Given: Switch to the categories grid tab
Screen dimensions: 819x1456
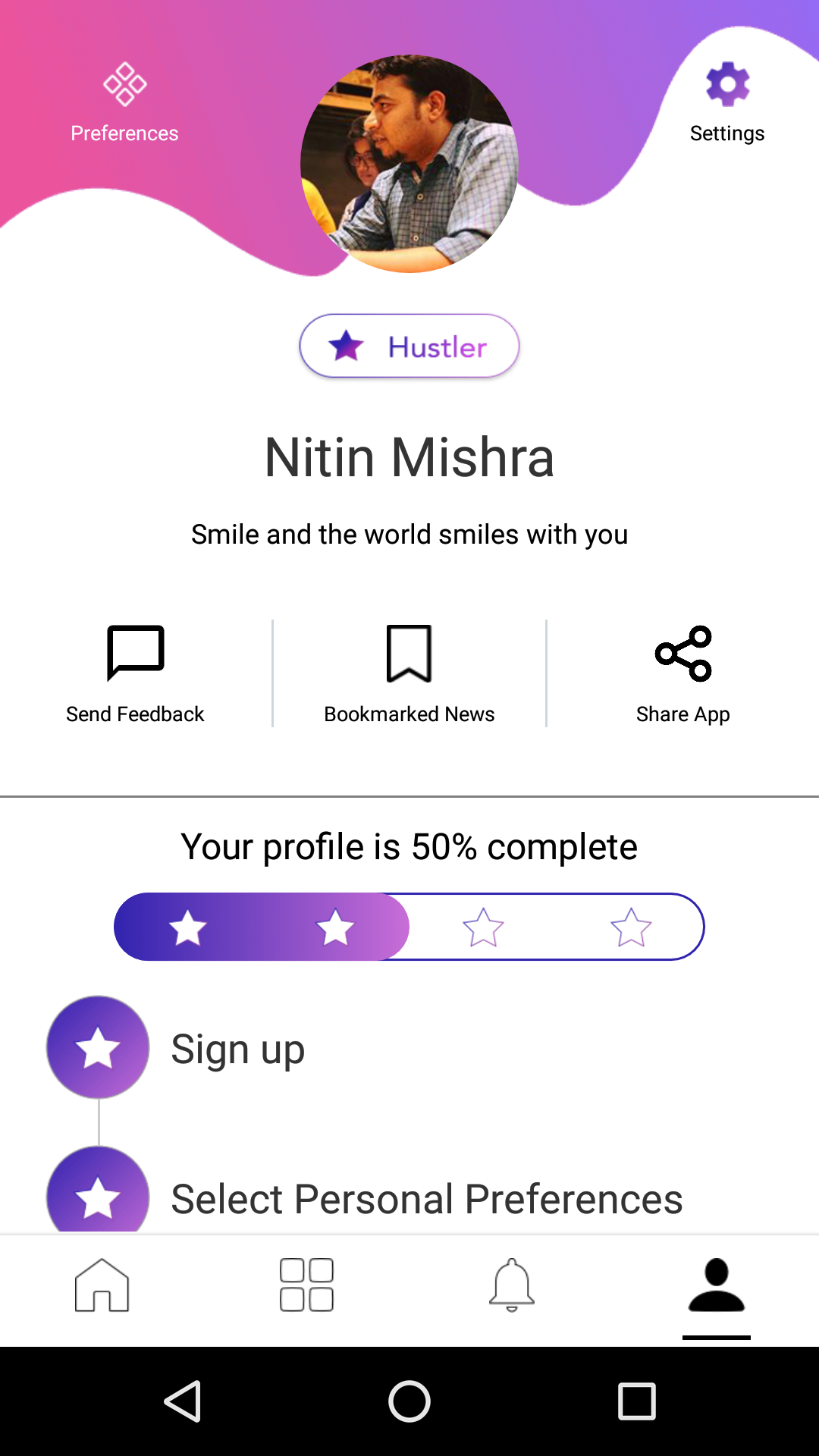Looking at the screenshot, I should [306, 1285].
